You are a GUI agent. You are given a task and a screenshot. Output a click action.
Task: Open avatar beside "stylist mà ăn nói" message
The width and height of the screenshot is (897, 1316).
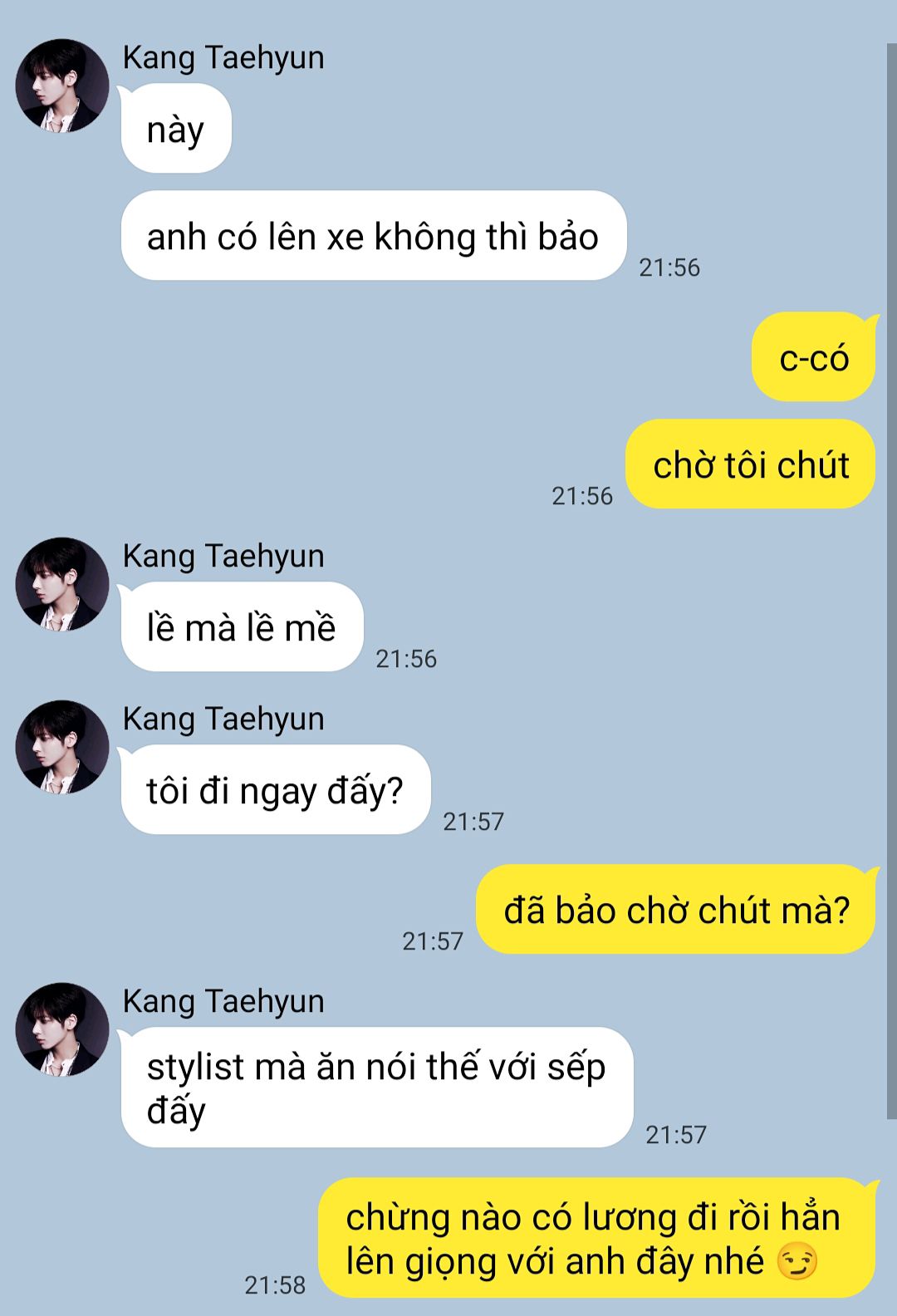click(x=62, y=1029)
